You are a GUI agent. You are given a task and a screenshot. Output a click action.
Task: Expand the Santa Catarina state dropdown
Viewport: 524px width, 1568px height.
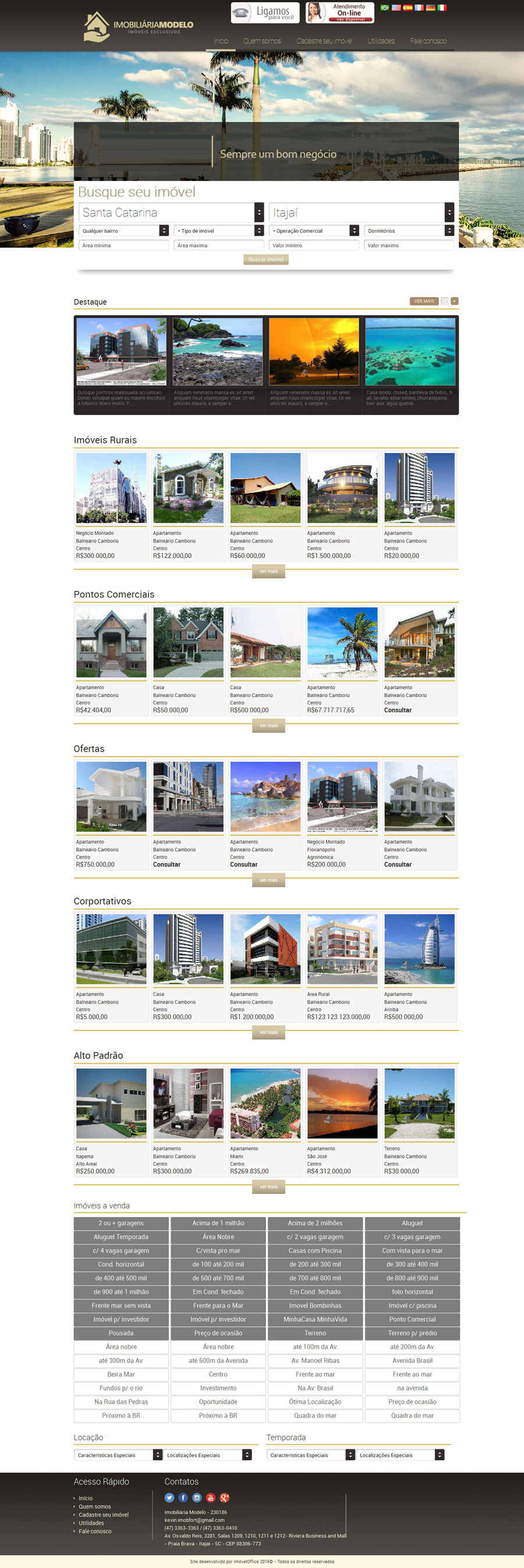(x=171, y=212)
